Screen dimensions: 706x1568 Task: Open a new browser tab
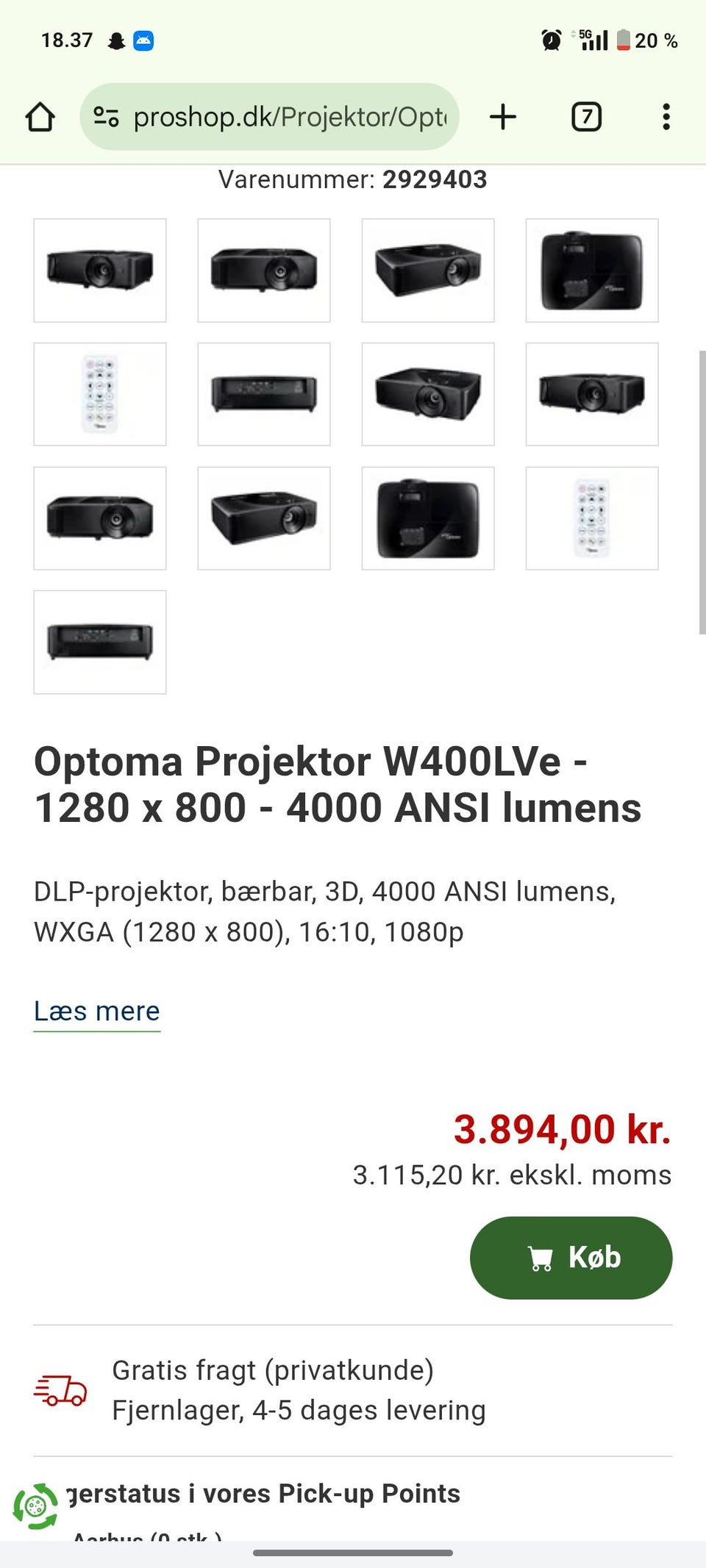coord(503,117)
